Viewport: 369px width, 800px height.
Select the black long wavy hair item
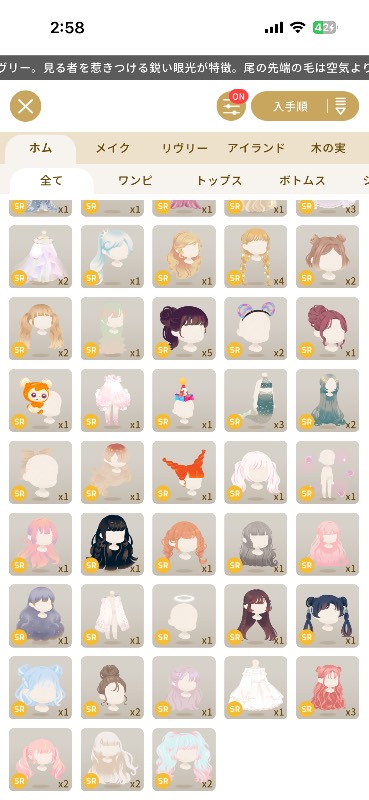(x=112, y=544)
